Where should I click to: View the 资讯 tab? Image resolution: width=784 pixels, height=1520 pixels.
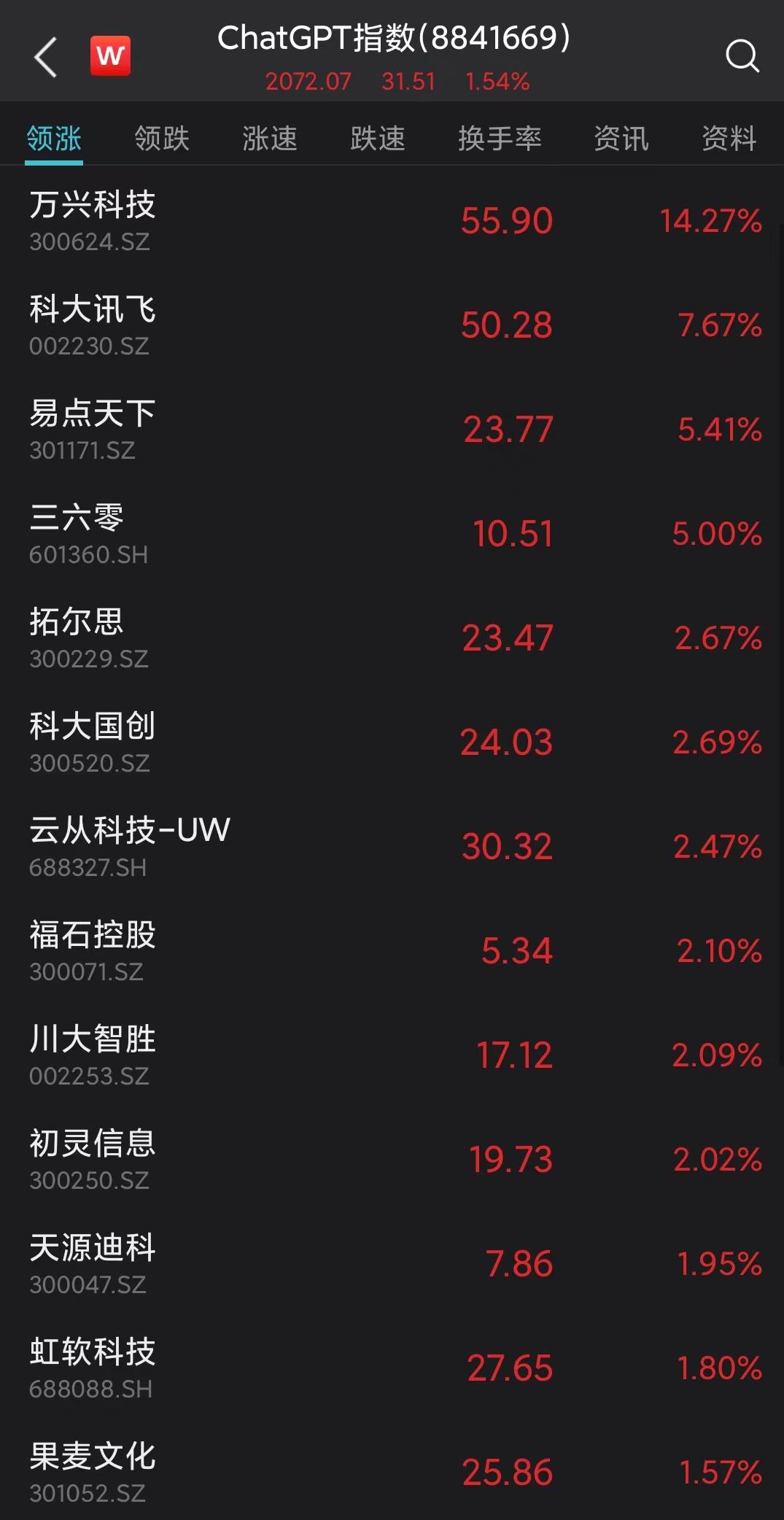click(621, 138)
